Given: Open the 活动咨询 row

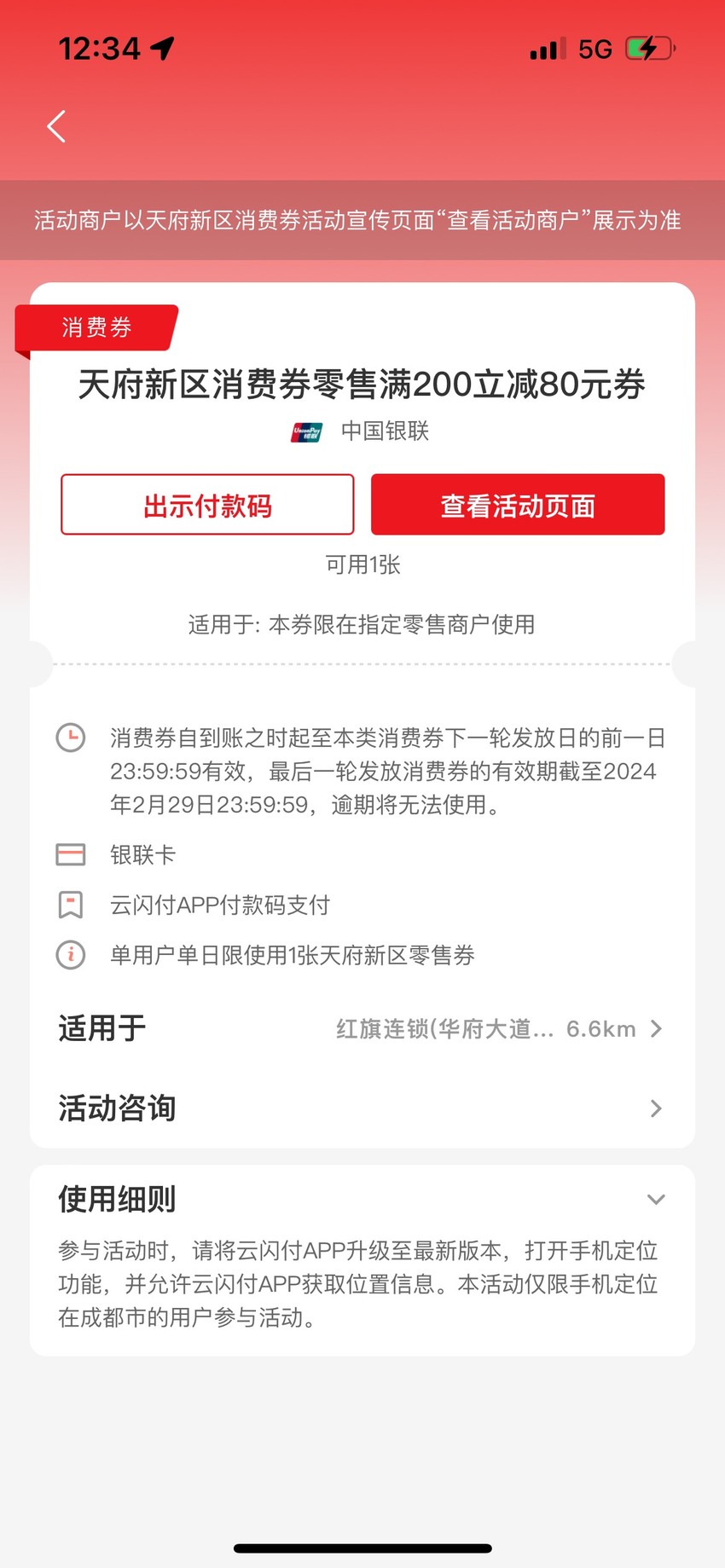Looking at the screenshot, I should 362,1108.
